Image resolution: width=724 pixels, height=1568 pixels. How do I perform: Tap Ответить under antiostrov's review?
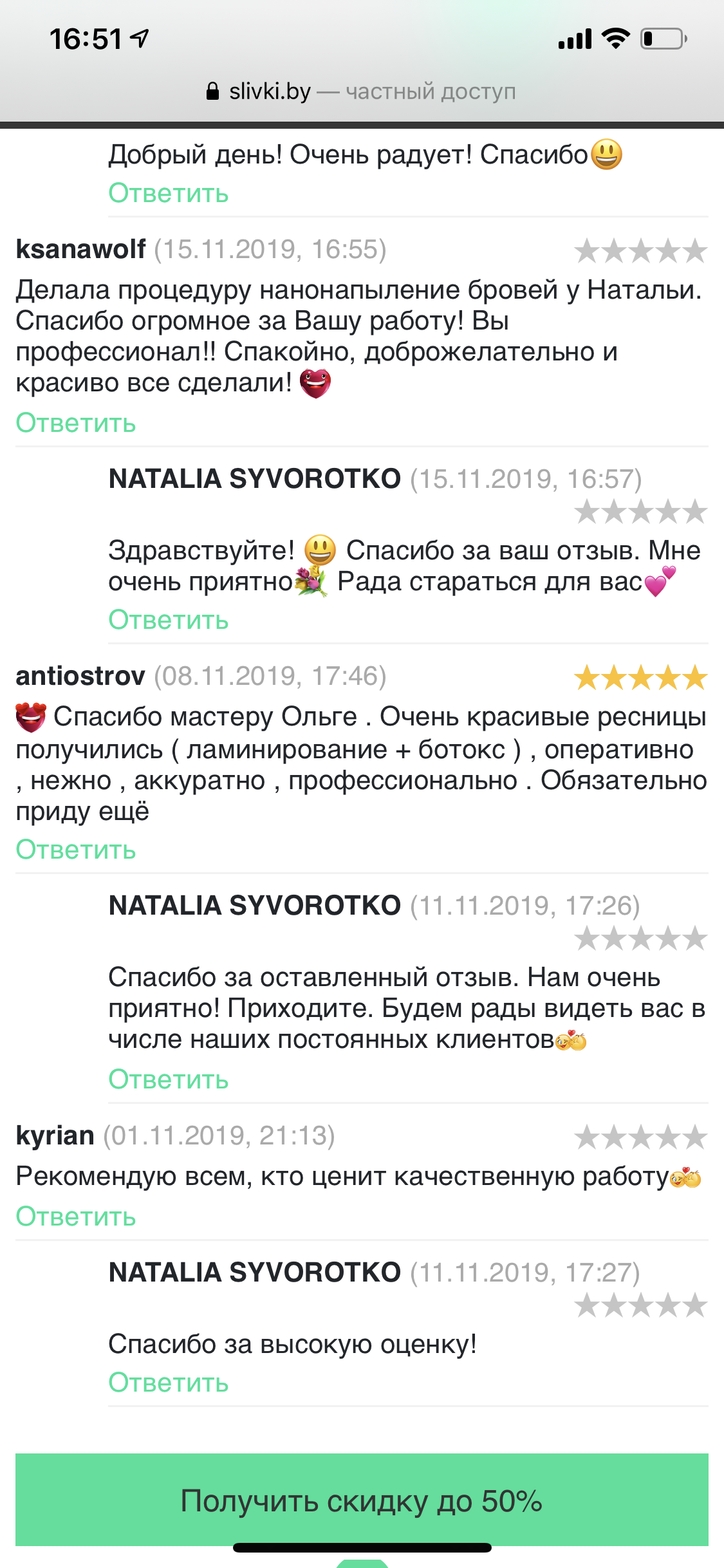pyautogui.click(x=76, y=850)
